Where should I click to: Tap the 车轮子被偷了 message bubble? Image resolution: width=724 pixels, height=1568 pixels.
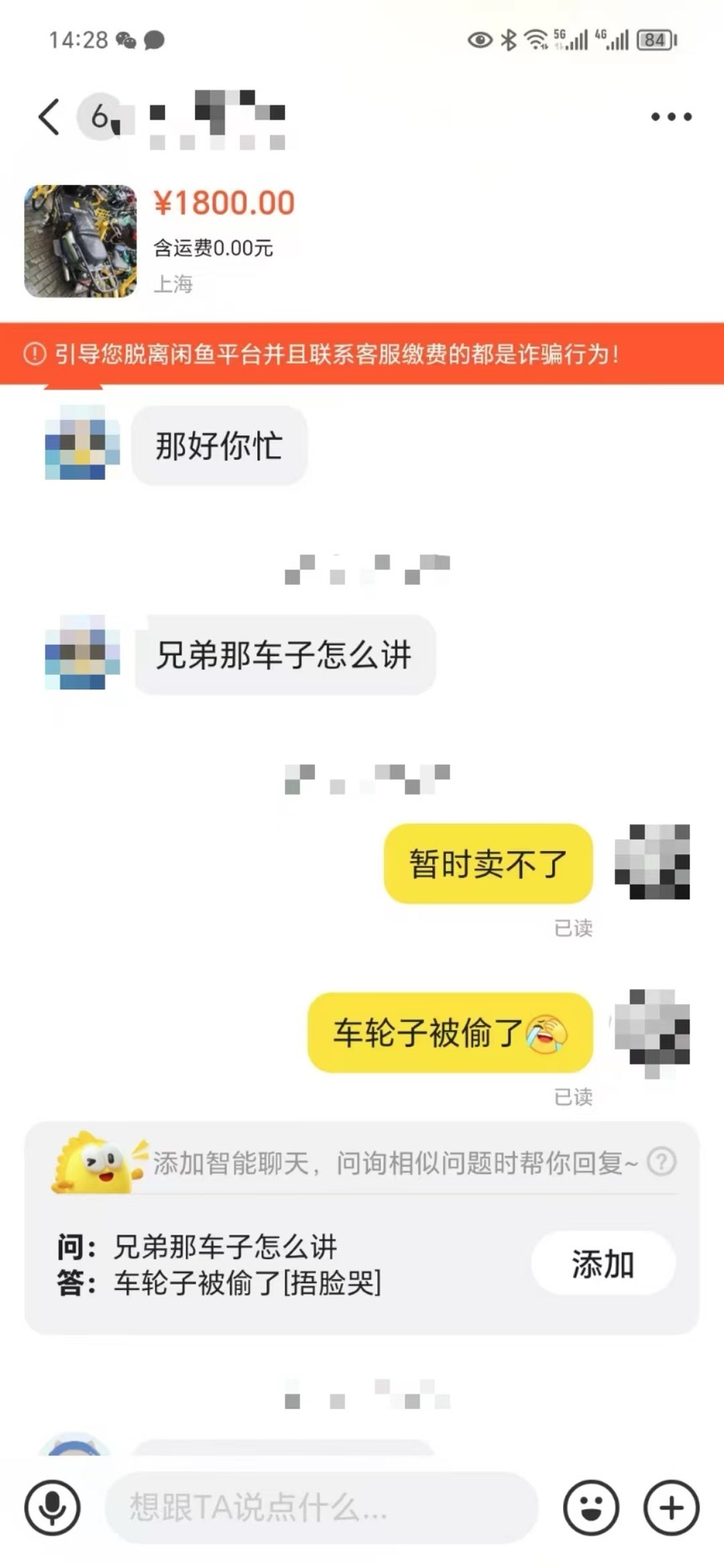449,1034
